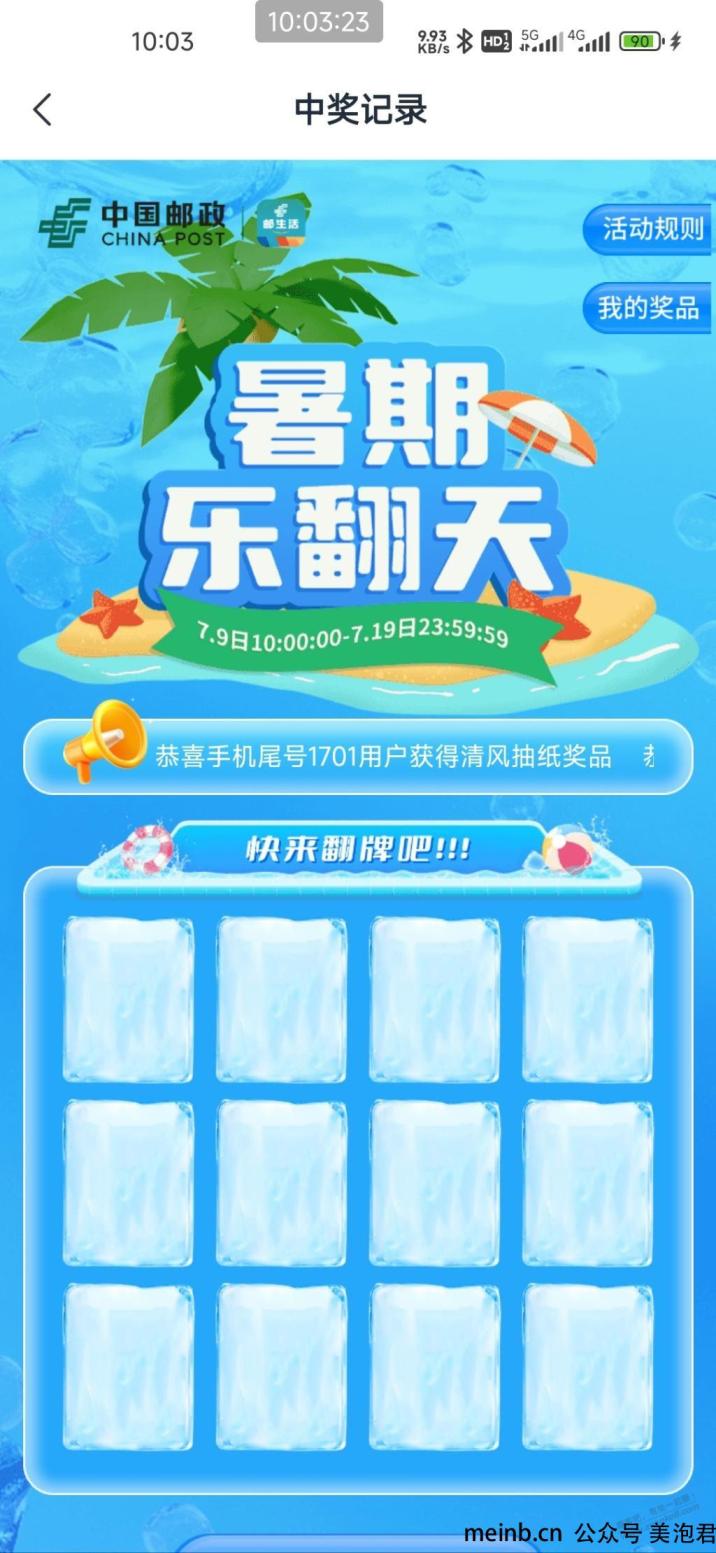
Task: View 我的奖品 my prizes
Action: tap(648, 308)
